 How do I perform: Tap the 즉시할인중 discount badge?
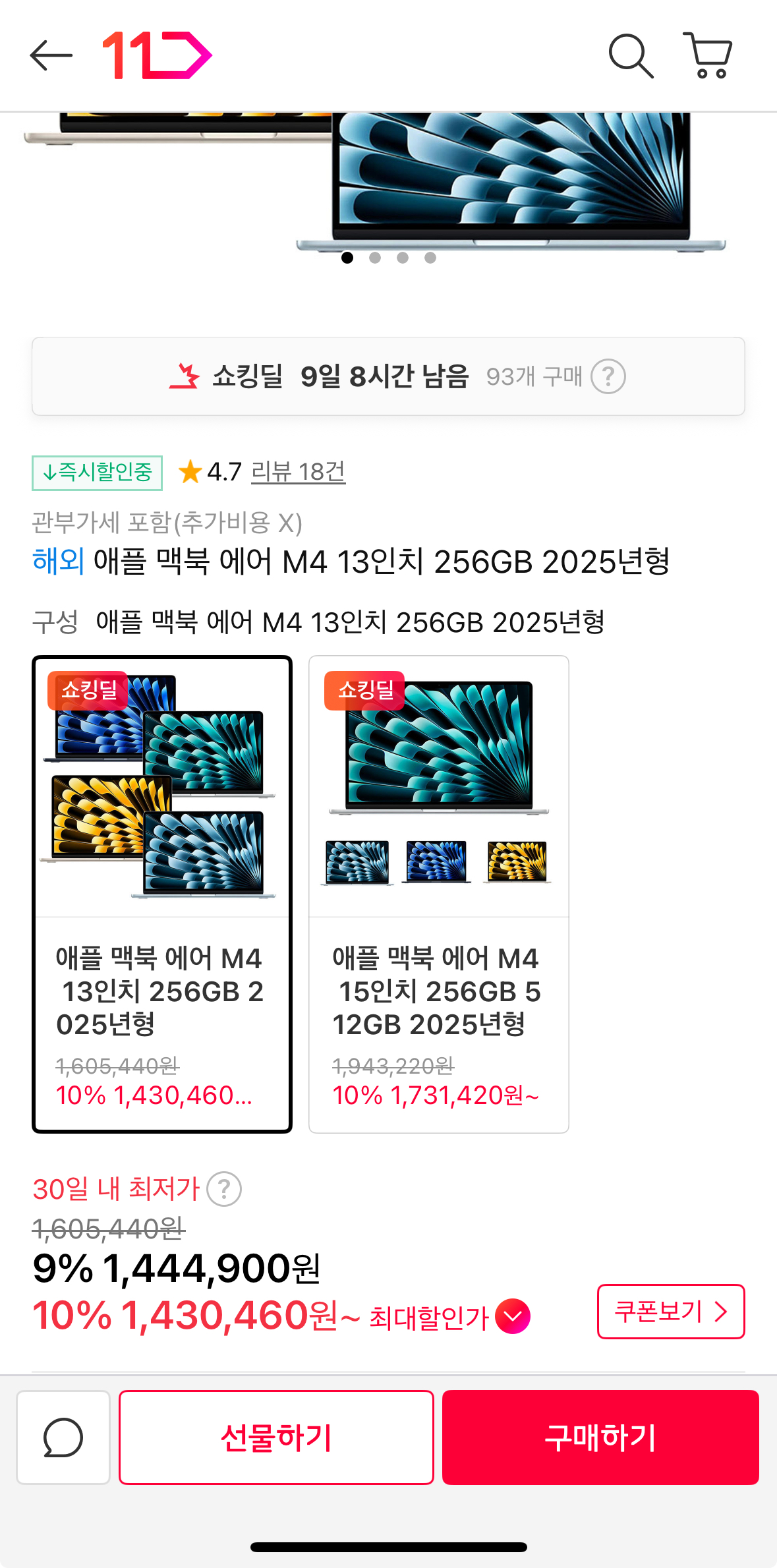pos(96,472)
